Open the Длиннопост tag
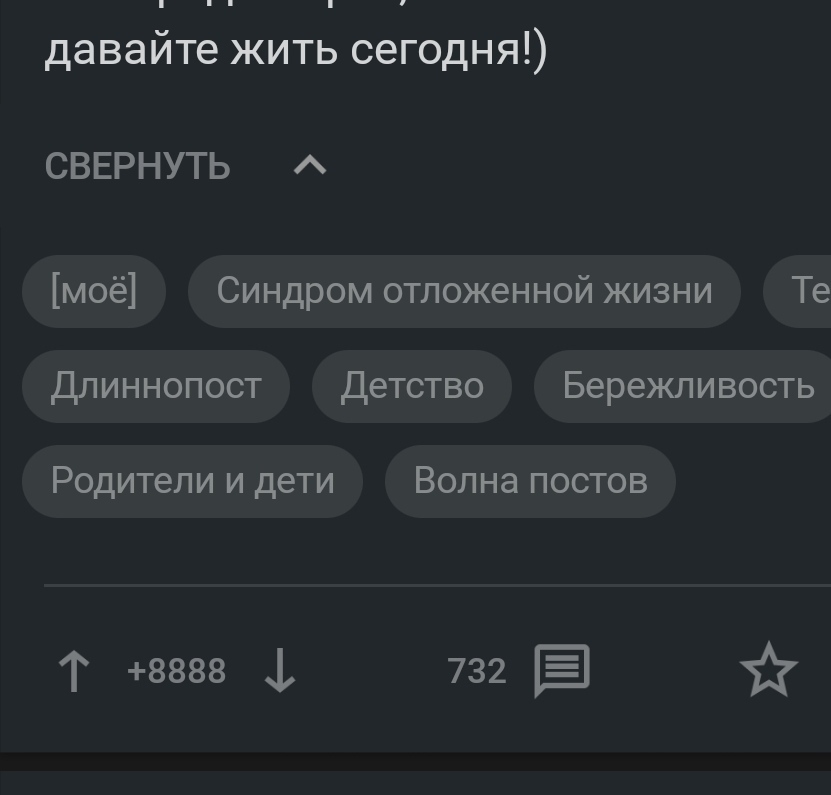Viewport: 831px width, 795px height. pos(156,386)
